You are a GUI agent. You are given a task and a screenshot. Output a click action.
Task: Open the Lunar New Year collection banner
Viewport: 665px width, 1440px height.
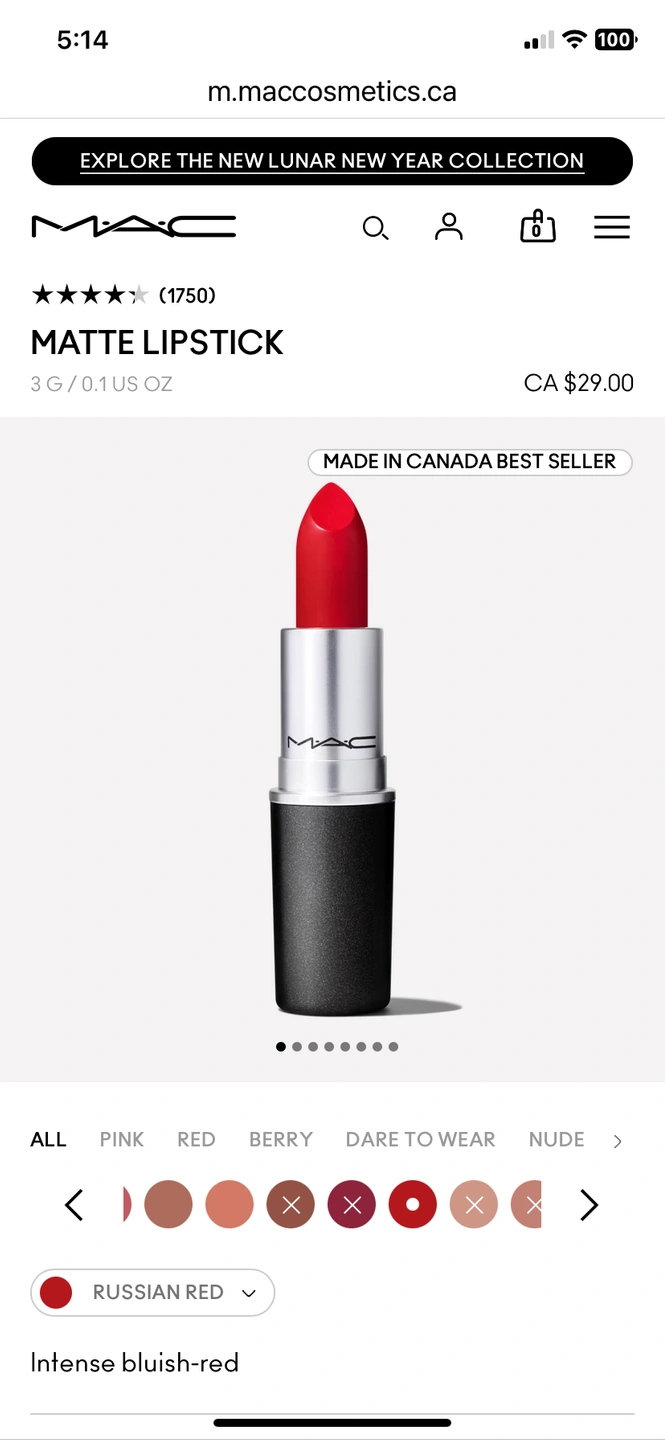[332, 161]
